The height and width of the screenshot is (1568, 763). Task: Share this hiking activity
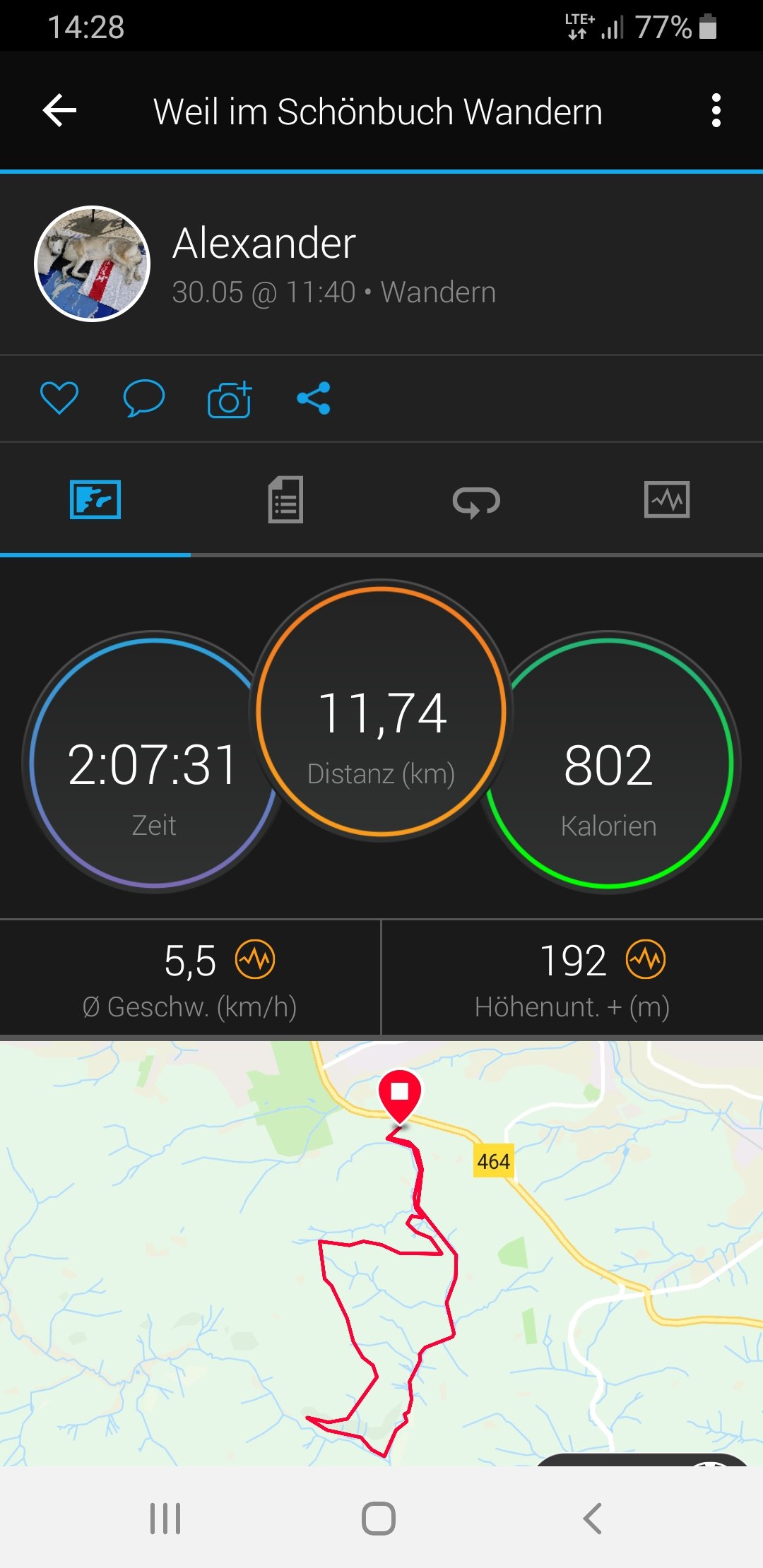[x=314, y=398]
